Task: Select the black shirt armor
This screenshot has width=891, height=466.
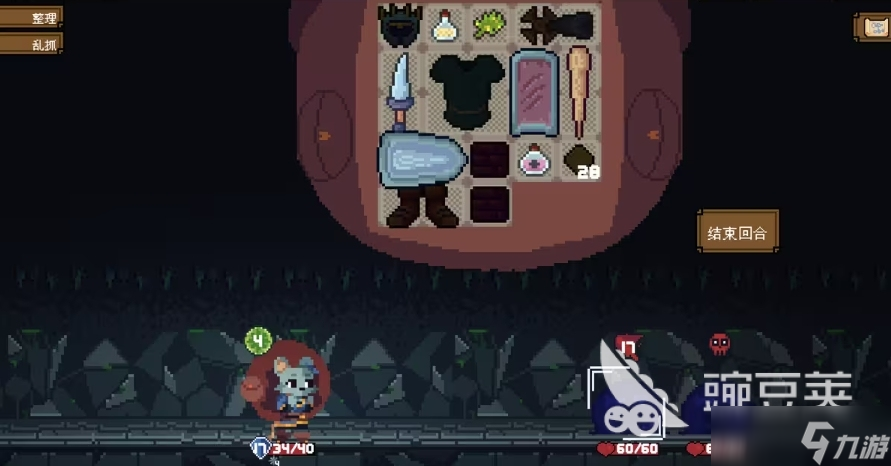Action: tap(466, 92)
